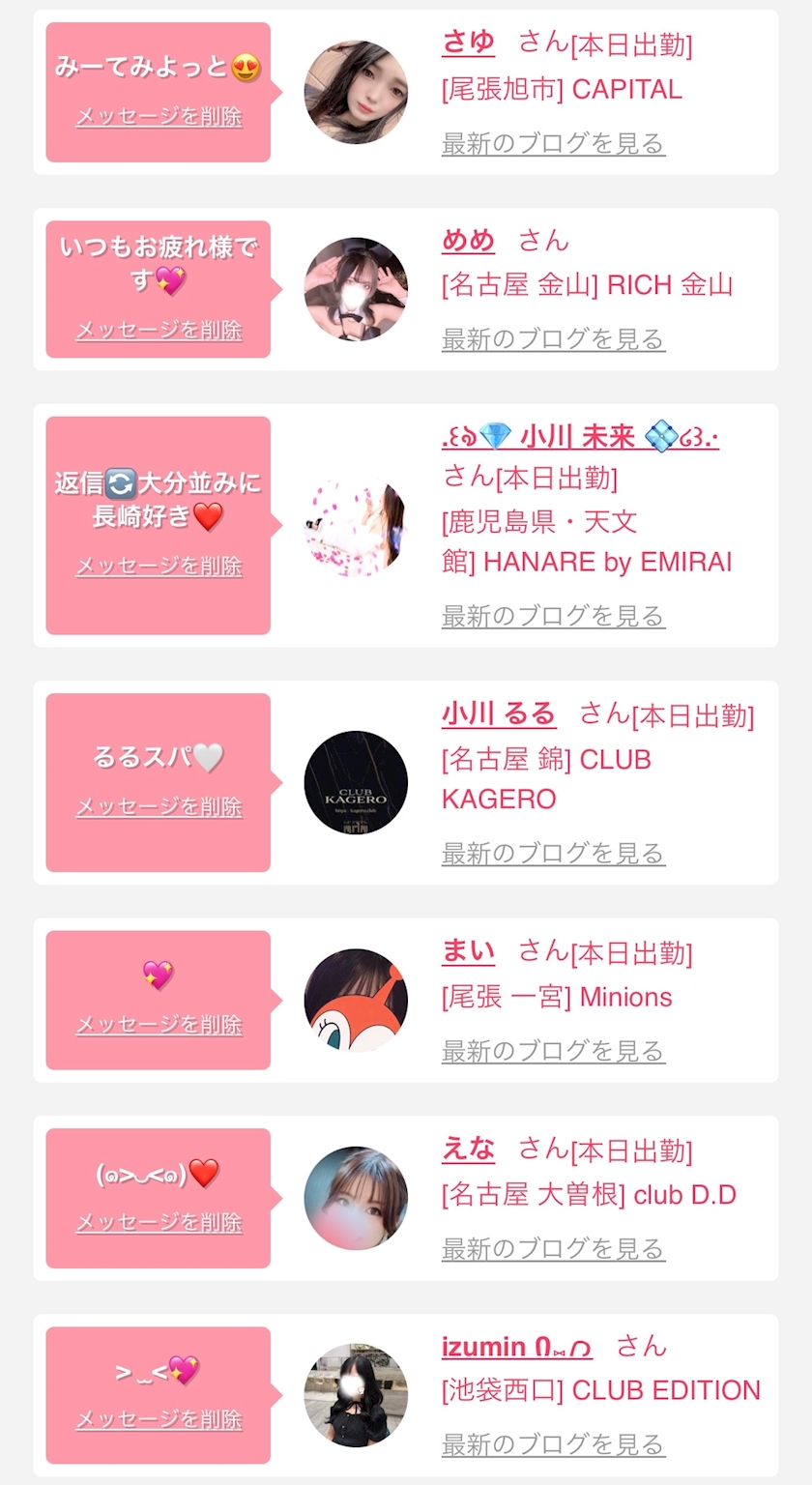This screenshot has height=1485, width=812.
Task: Open えな's profile name link
Action: pyautogui.click(x=468, y=1149)
